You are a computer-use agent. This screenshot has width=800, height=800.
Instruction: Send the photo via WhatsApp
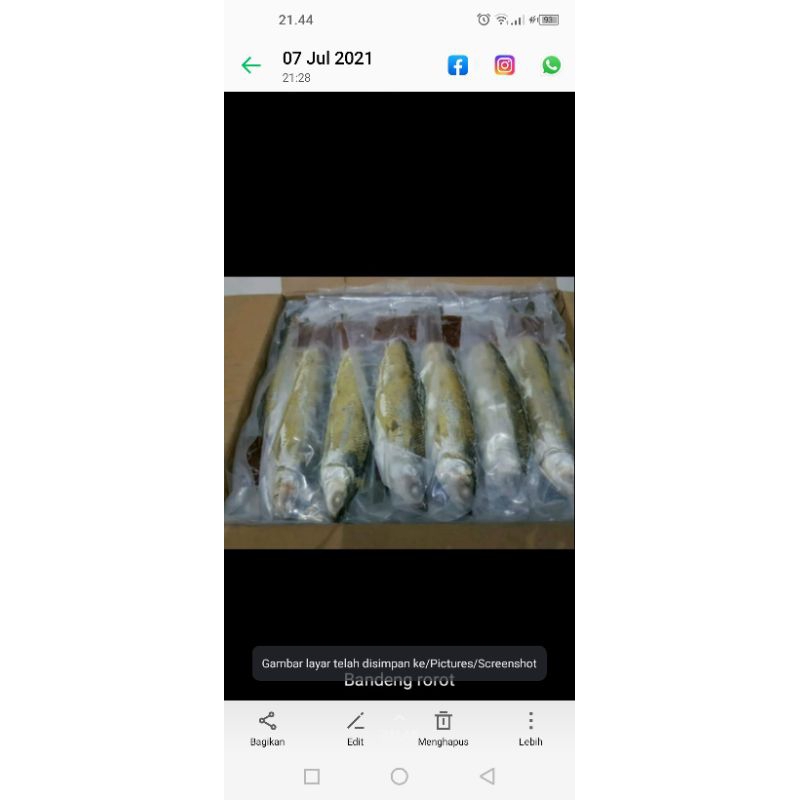(x=552, y=66)
